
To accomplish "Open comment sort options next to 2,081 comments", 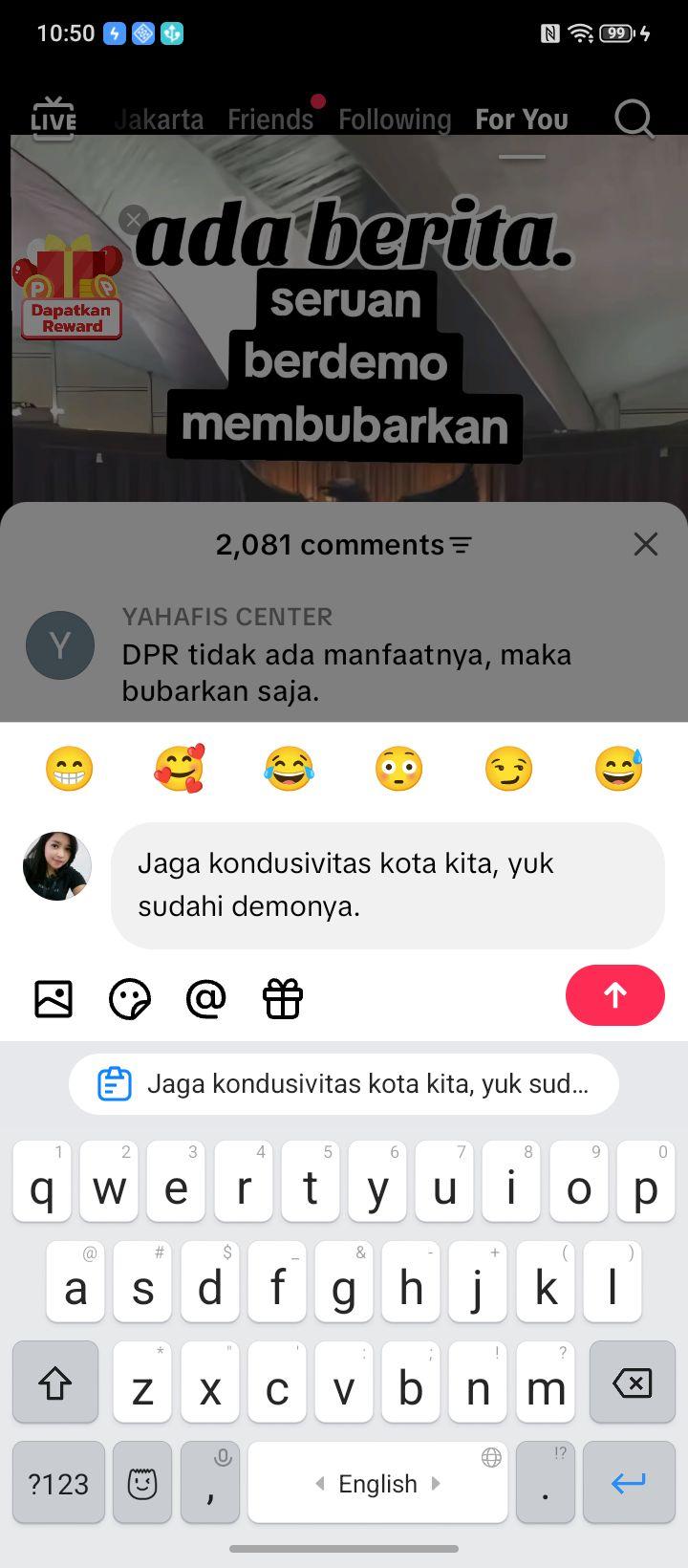I will tap(462, 546).
